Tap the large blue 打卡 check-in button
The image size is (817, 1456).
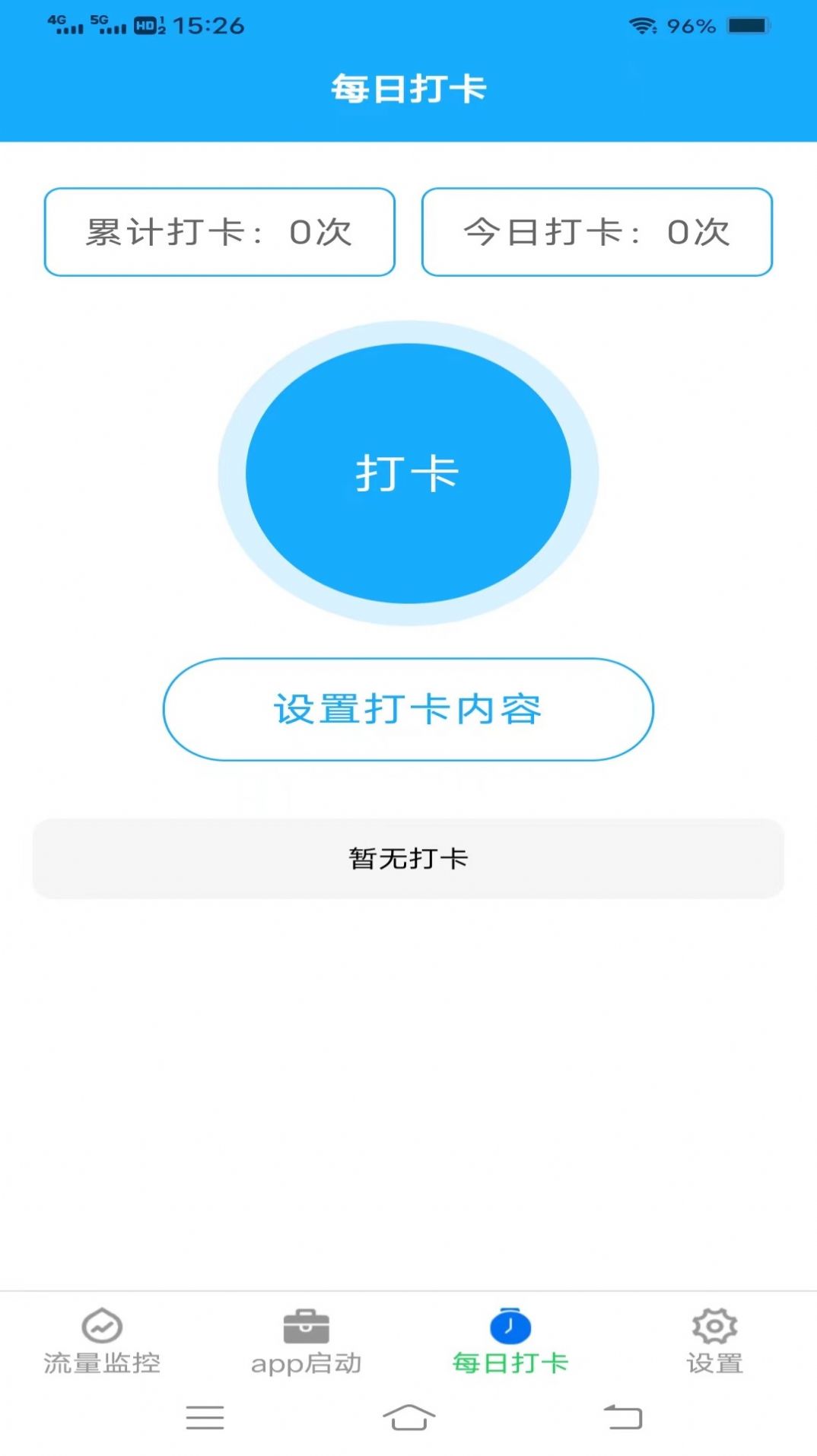408,473
